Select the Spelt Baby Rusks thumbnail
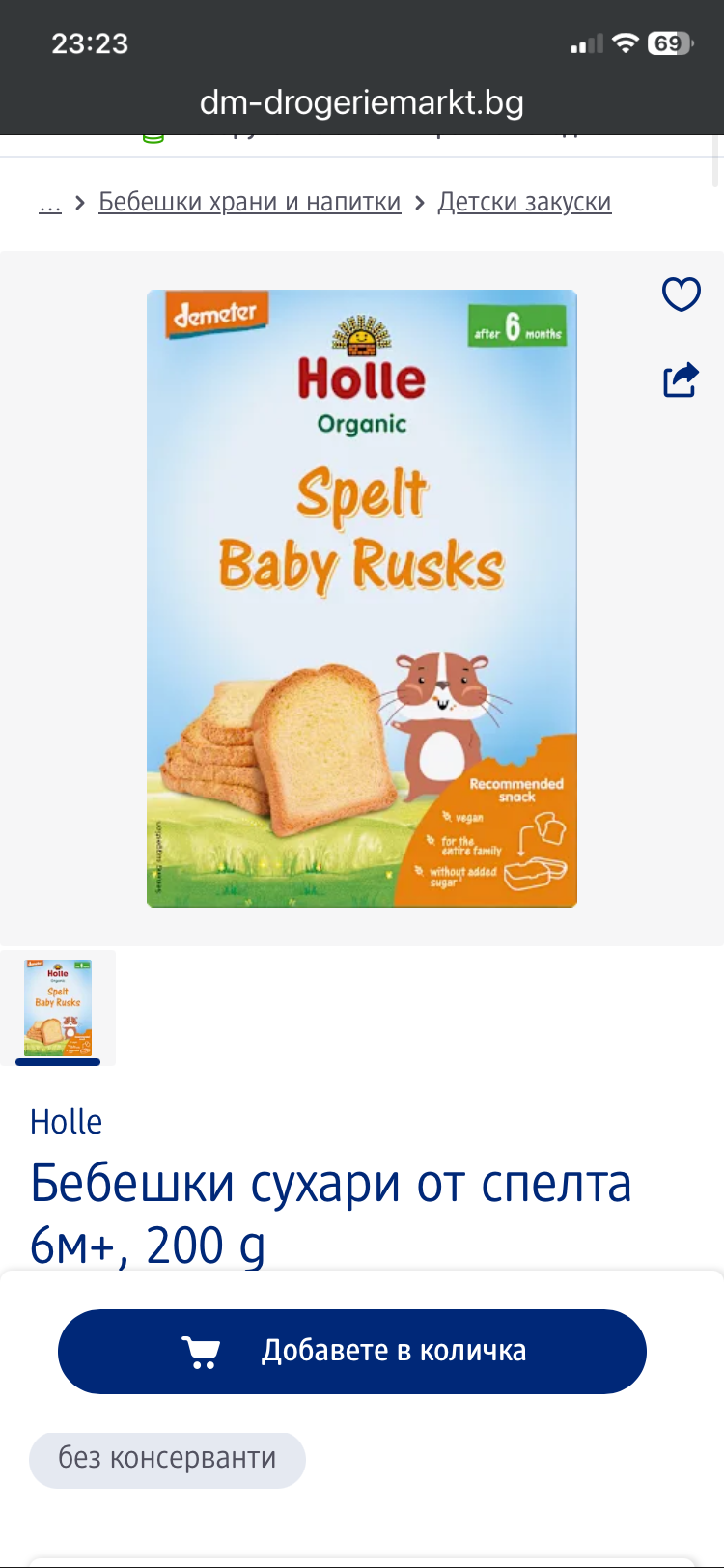The height and width of the screenshot is (1568, 724). 58,1007
